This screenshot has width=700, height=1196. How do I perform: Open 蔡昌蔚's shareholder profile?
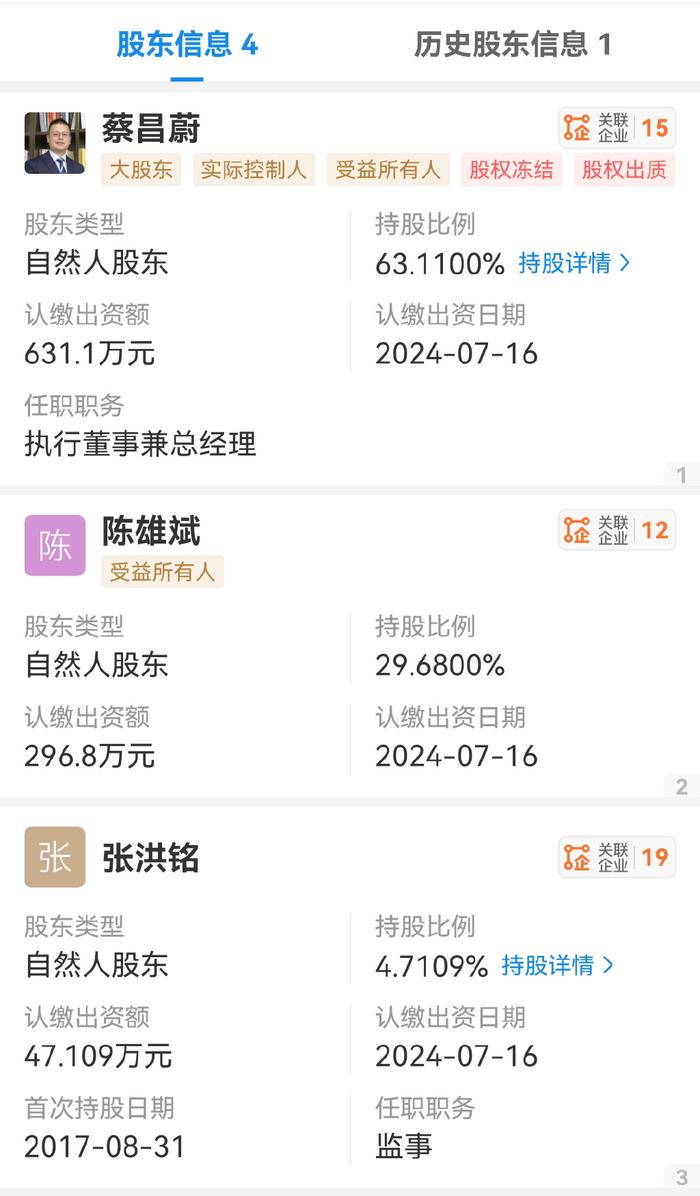(151, 129)
